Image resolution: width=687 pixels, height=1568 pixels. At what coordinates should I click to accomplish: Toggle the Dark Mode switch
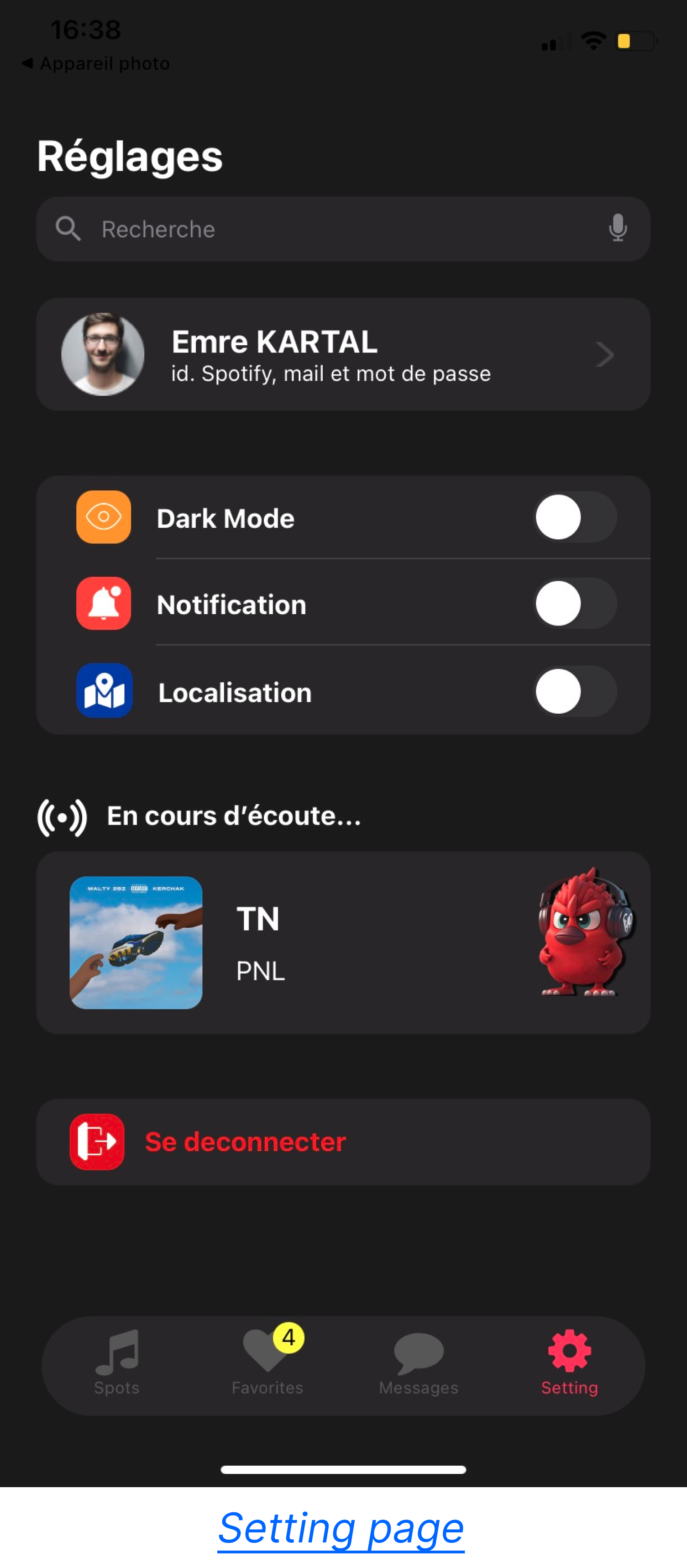tap(575, 517)
